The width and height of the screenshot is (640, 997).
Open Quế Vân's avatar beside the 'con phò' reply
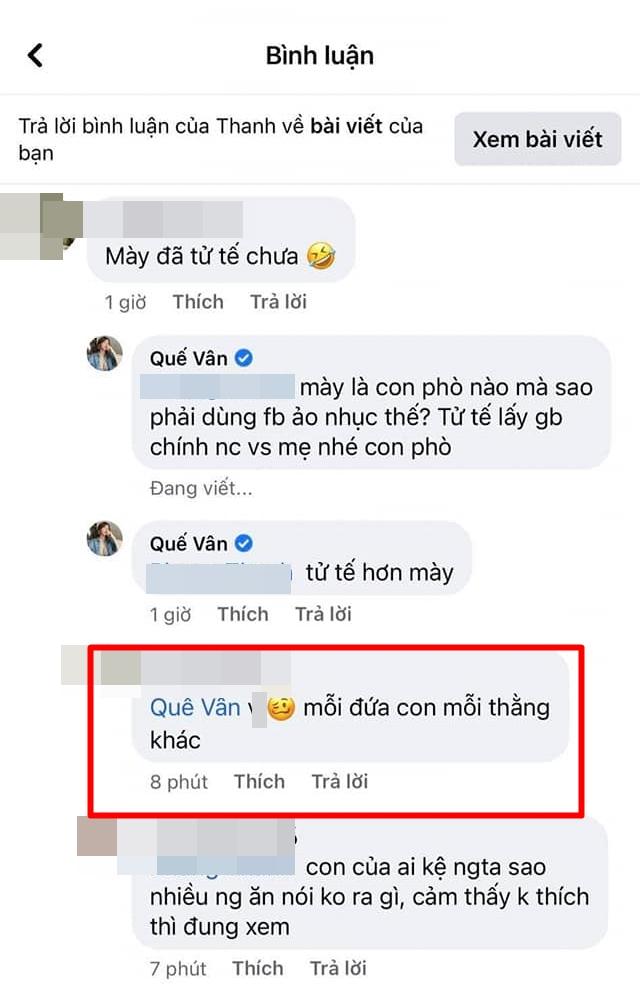click(x=103, y=354)
